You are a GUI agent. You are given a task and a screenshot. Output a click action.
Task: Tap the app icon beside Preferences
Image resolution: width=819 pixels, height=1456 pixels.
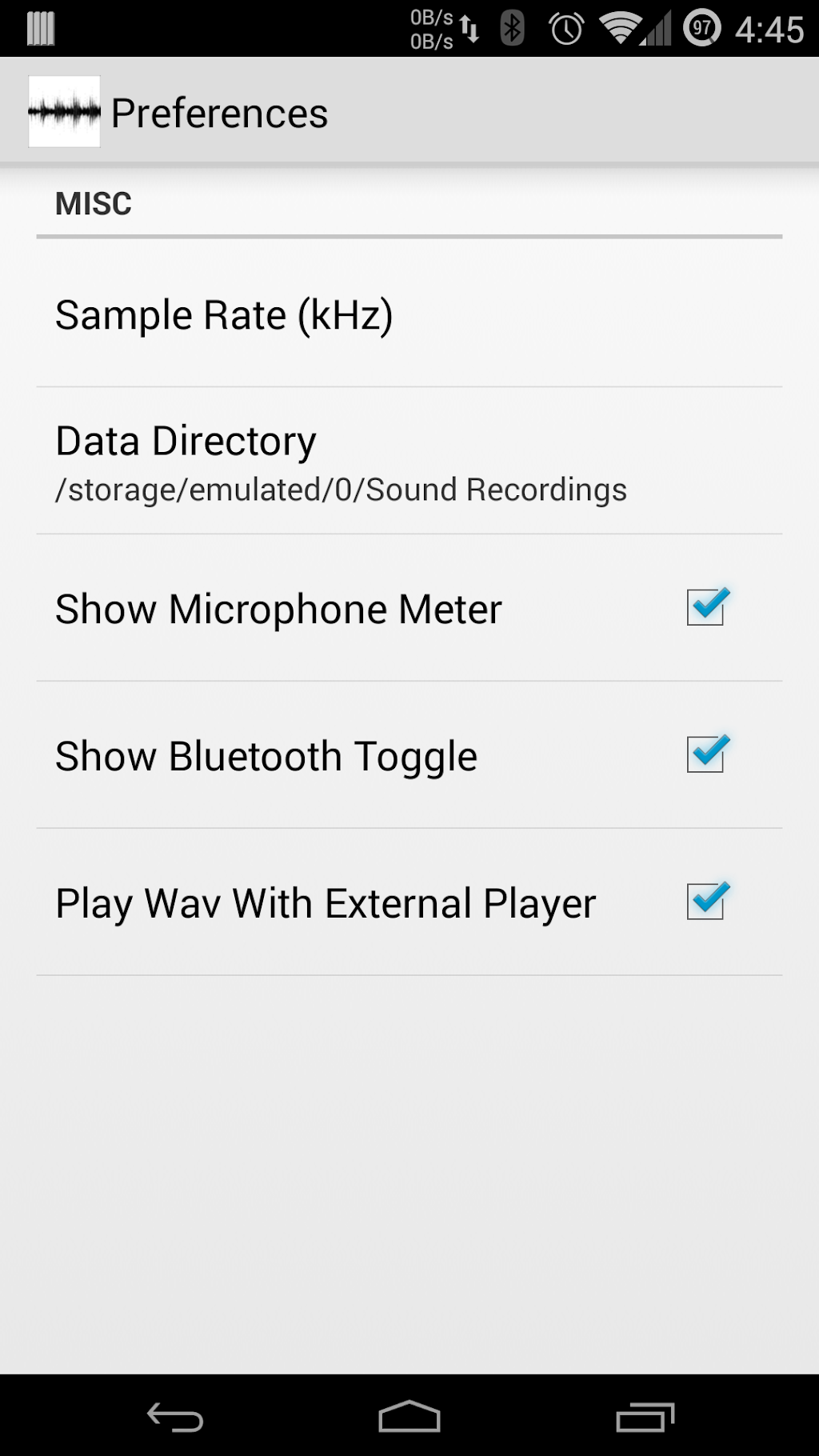click(x=64, y=112)
